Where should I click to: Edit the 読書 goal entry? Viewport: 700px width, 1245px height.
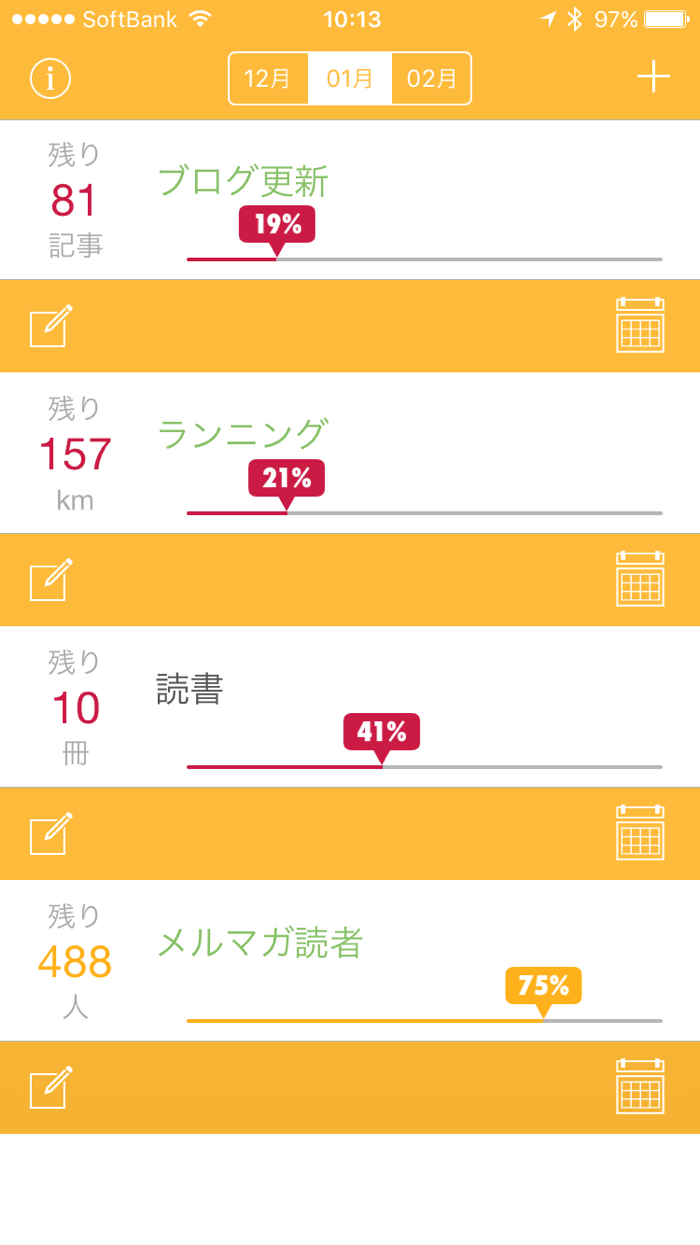pos(51,834)
